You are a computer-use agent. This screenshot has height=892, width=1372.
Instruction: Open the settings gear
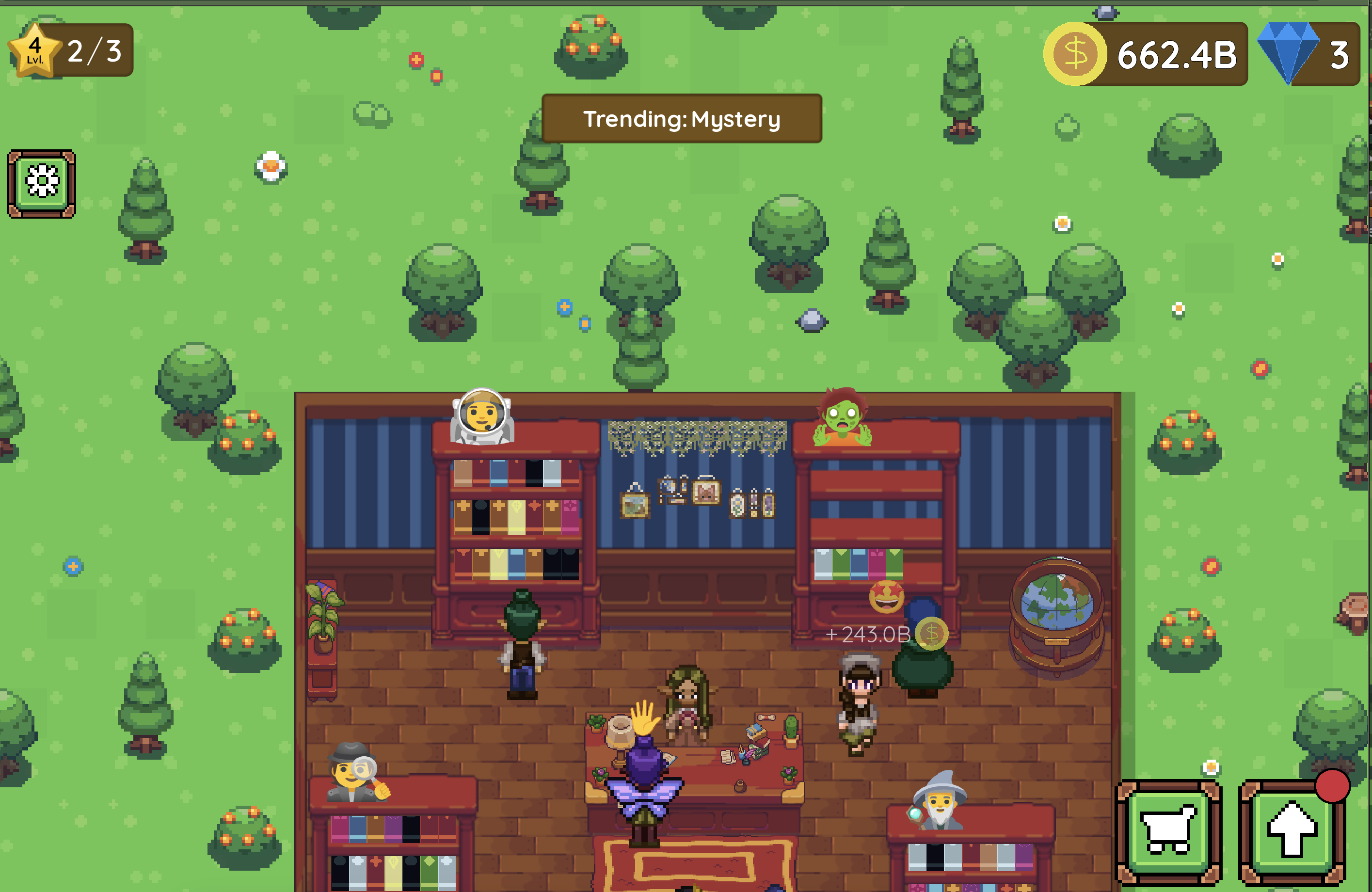(42, 183)
